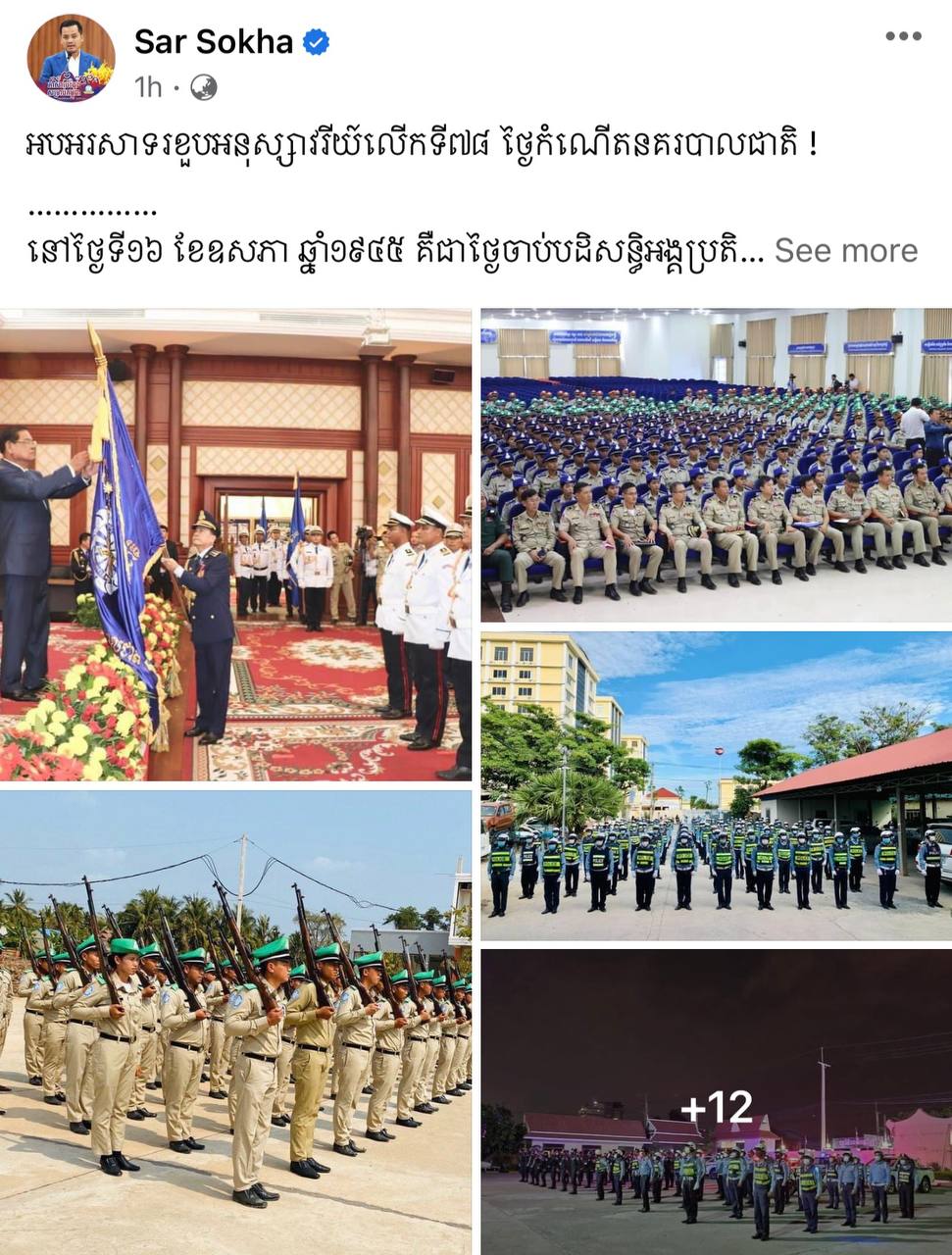Open the auditorium seated officers photo
The image size is (952, 1255).
point(716,465)
